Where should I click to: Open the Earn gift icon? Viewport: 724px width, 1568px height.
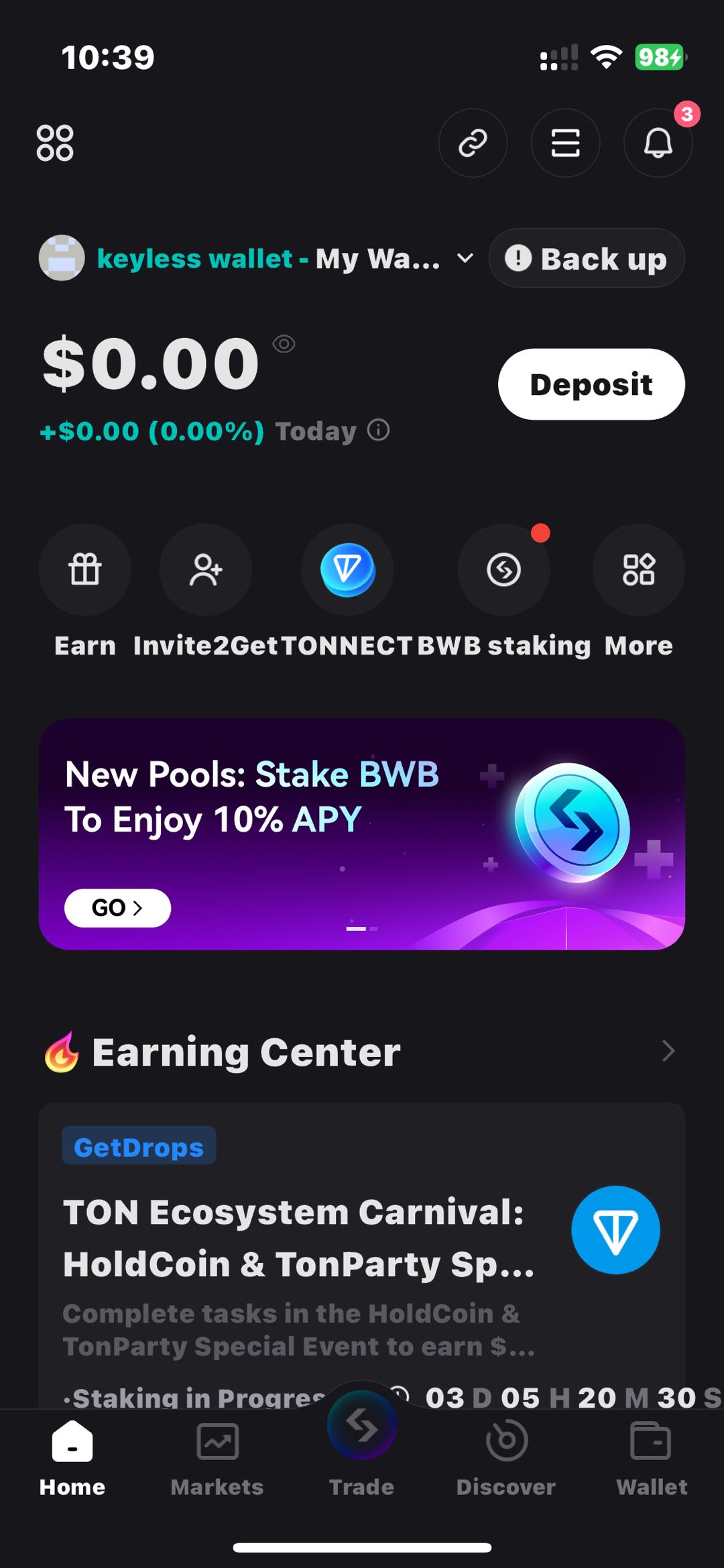tap(85, 569)
